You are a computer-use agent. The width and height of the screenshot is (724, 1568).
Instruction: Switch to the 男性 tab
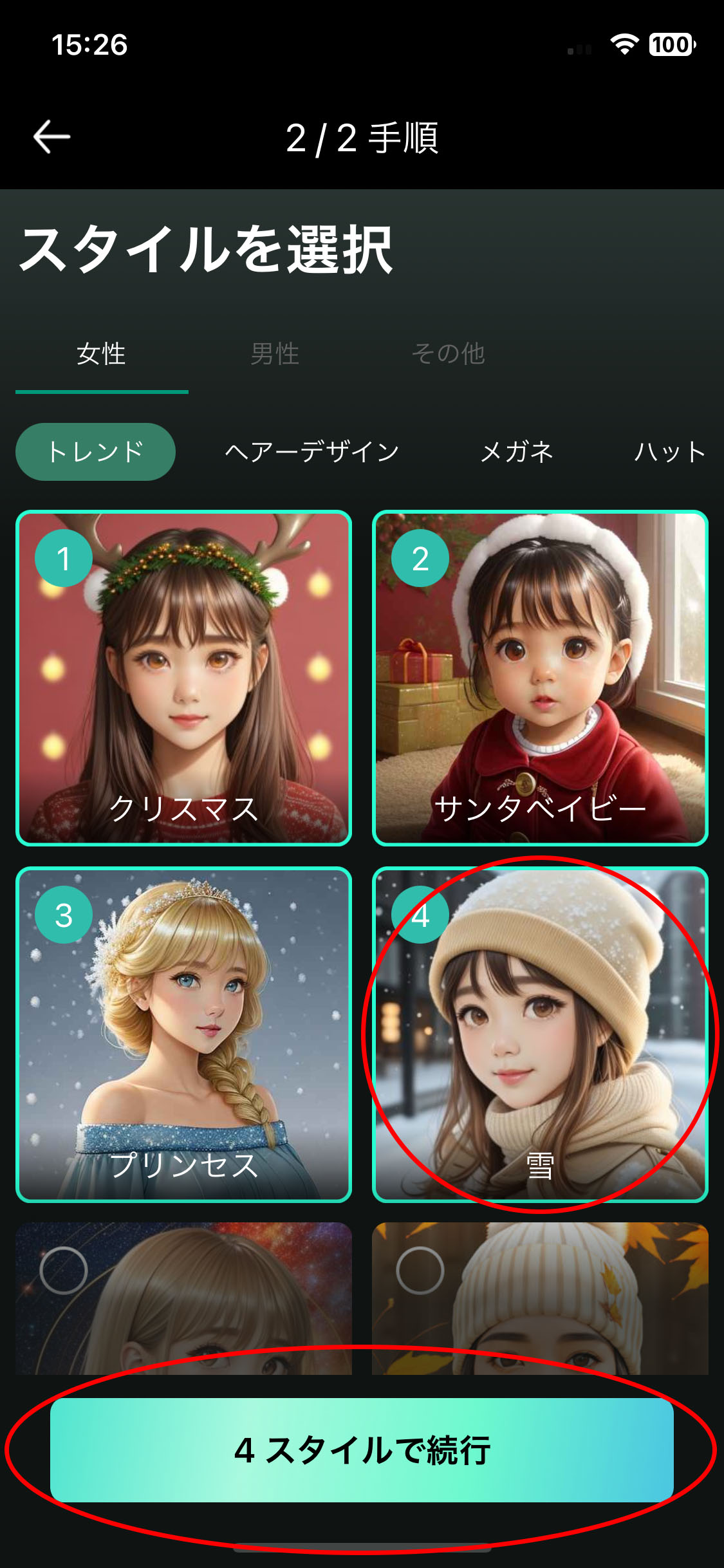click(275, 353)
